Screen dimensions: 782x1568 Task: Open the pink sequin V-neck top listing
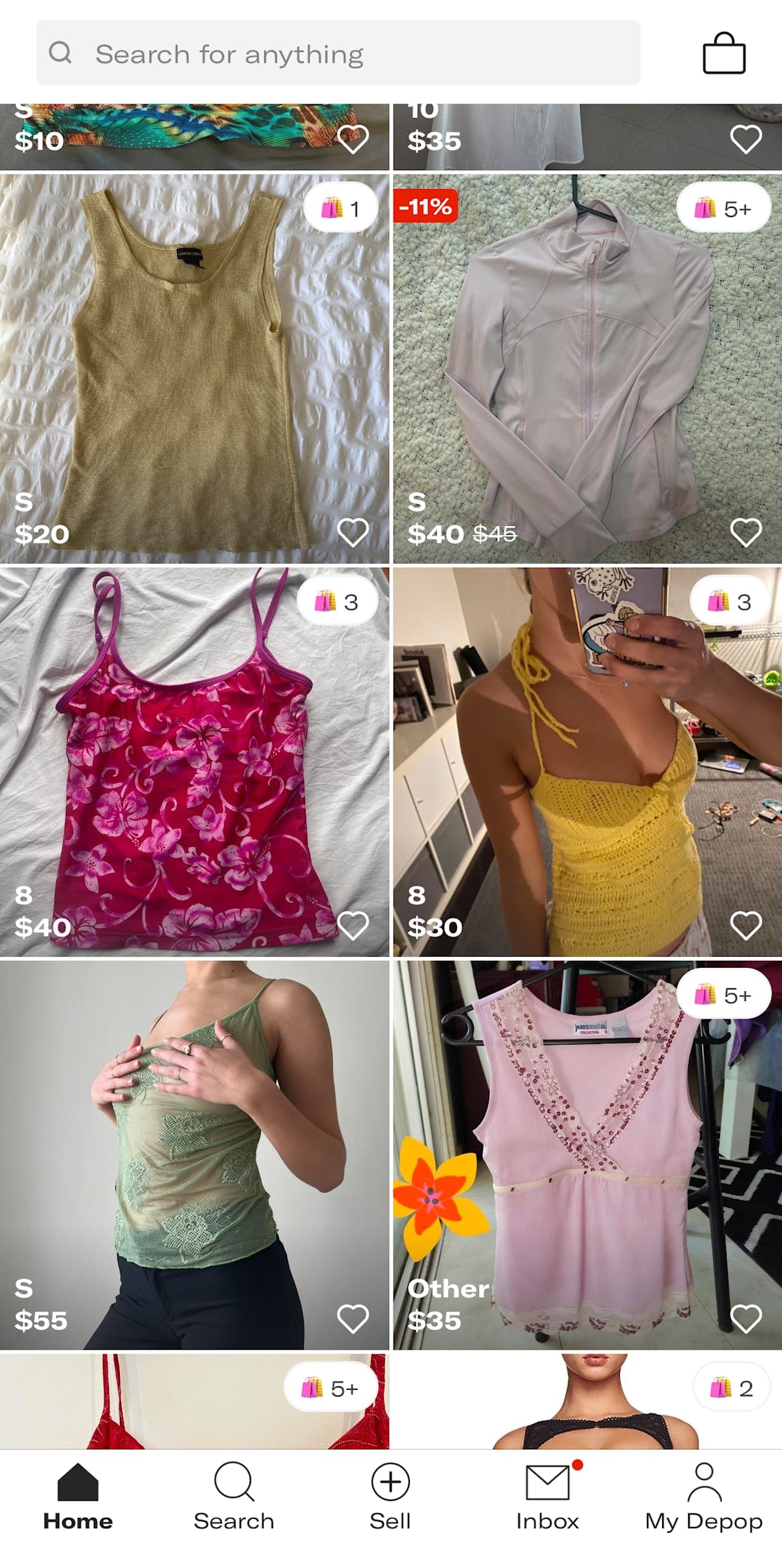[x=586, y=1147]
